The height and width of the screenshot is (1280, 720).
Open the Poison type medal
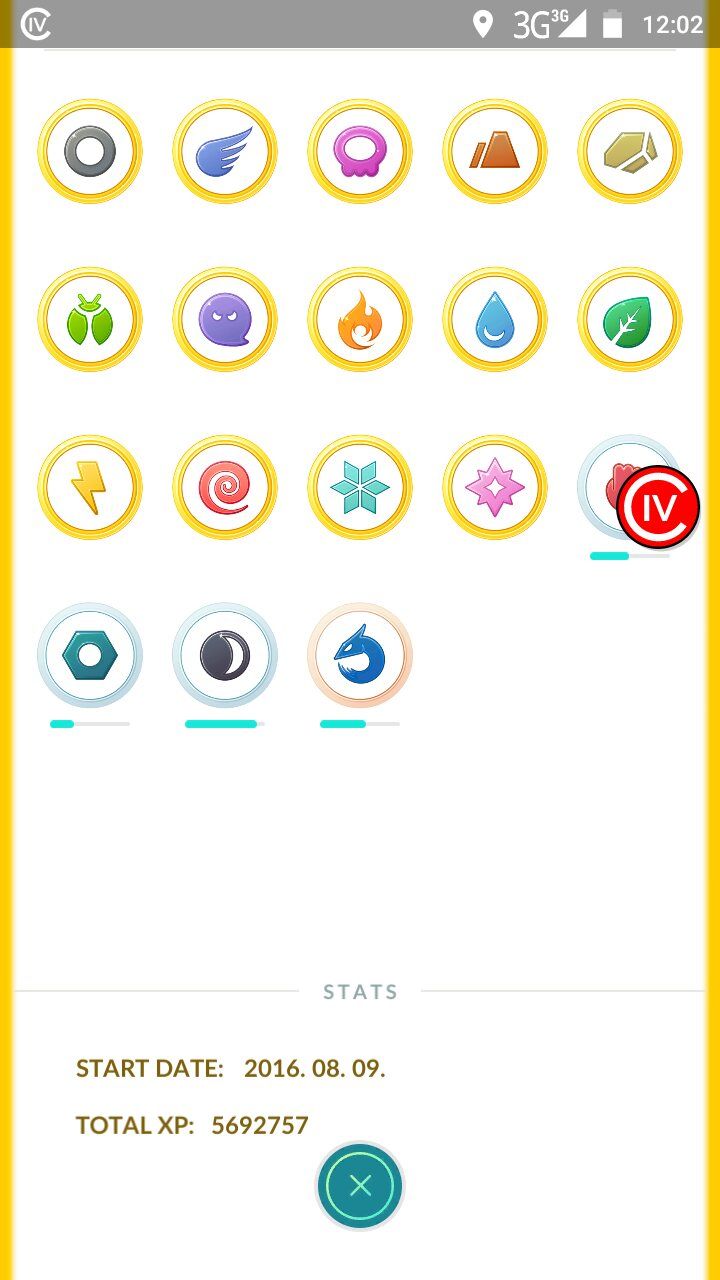coord(360,152)
